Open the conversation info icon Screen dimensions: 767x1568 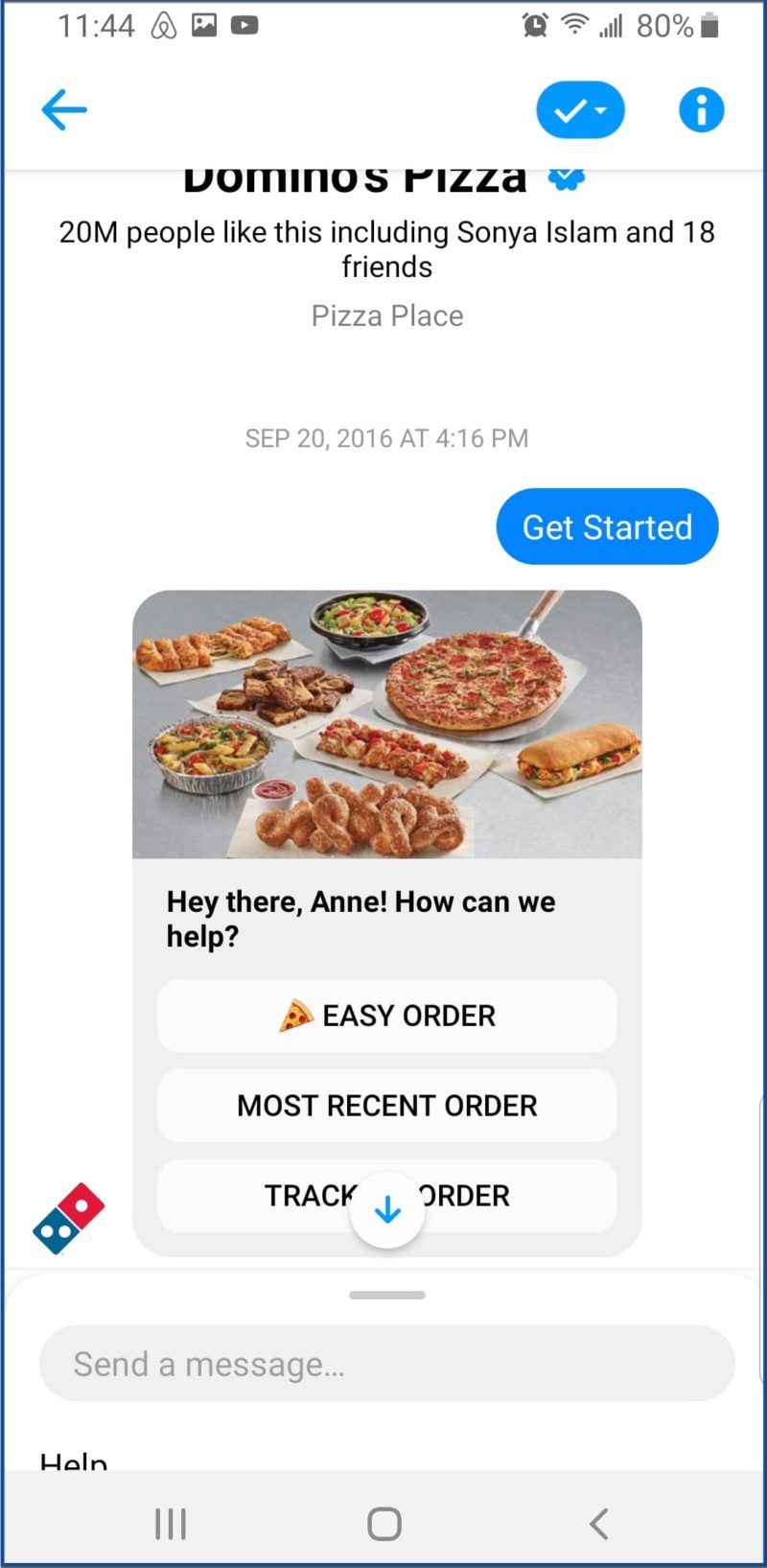click(702, 109)
